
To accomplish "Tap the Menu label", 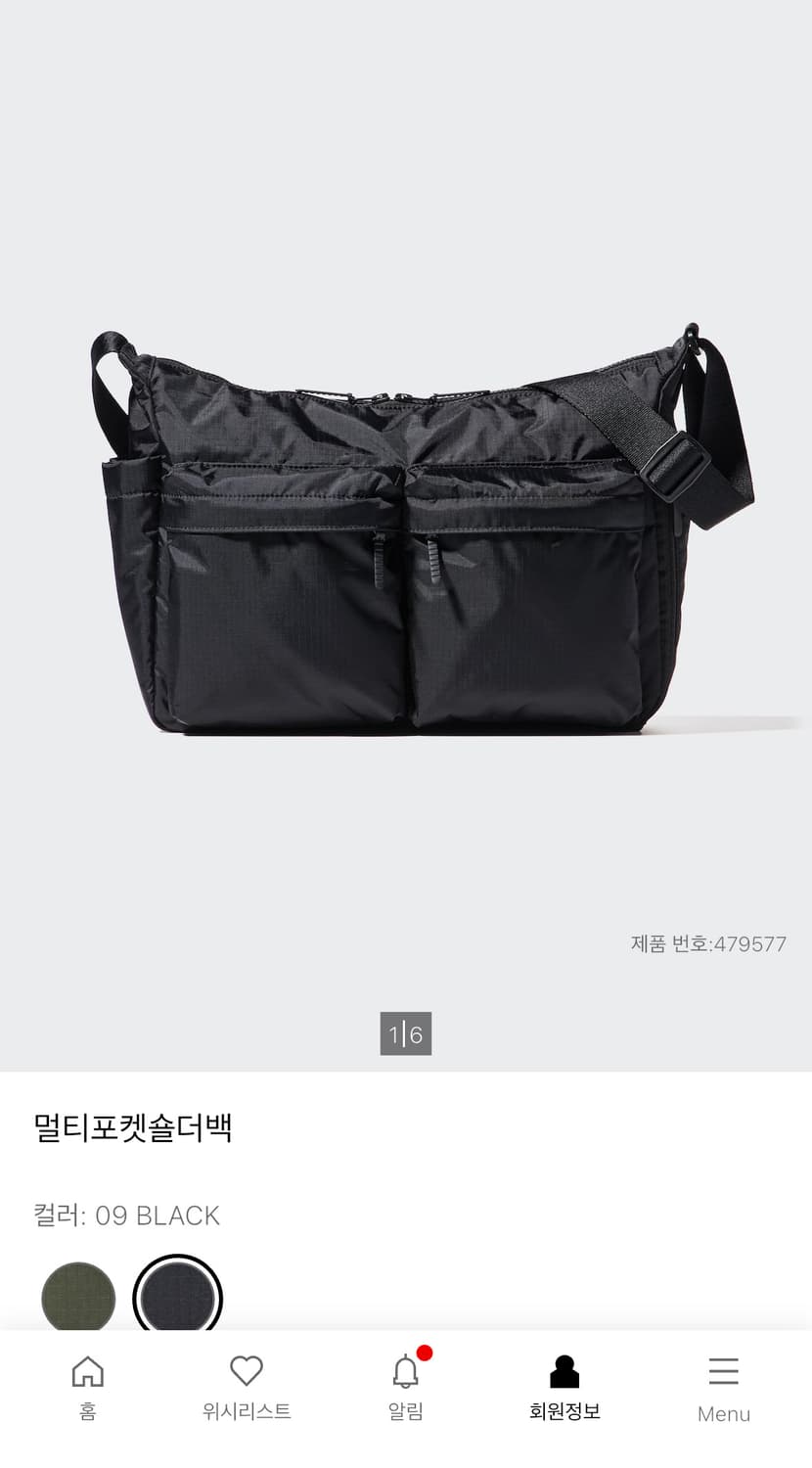I will 724,1414.
